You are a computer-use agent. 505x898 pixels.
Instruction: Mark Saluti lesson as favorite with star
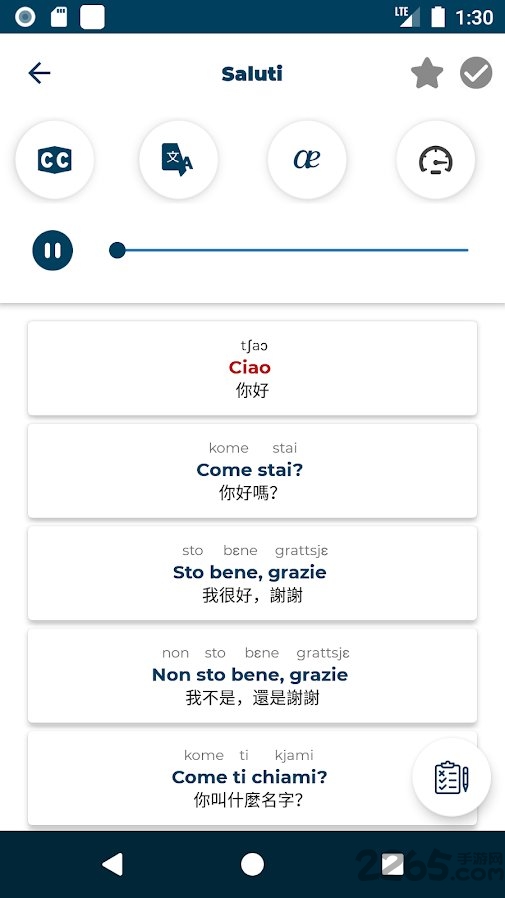[427, 73]
